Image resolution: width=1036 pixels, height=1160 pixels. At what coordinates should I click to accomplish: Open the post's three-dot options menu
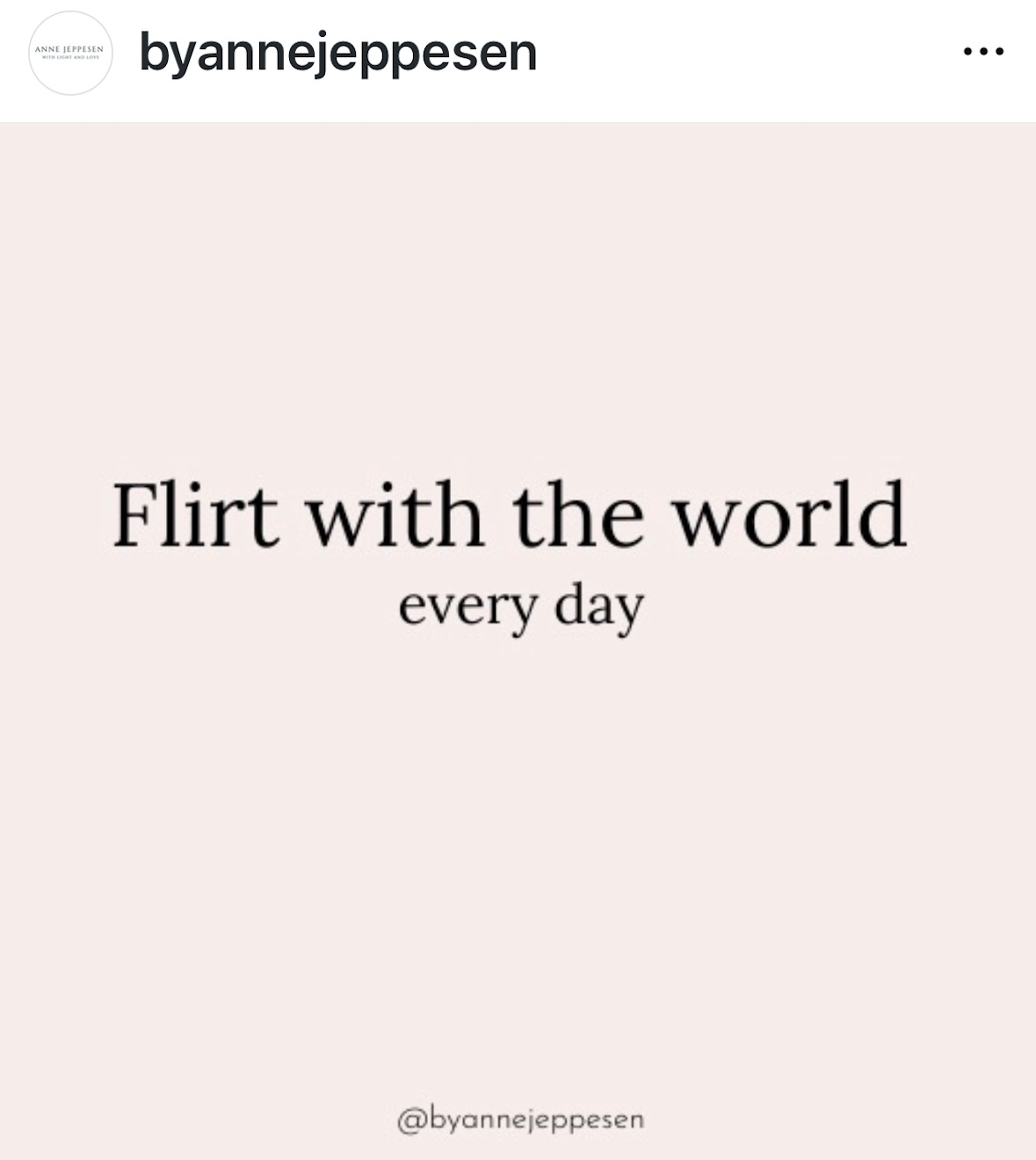983,52
